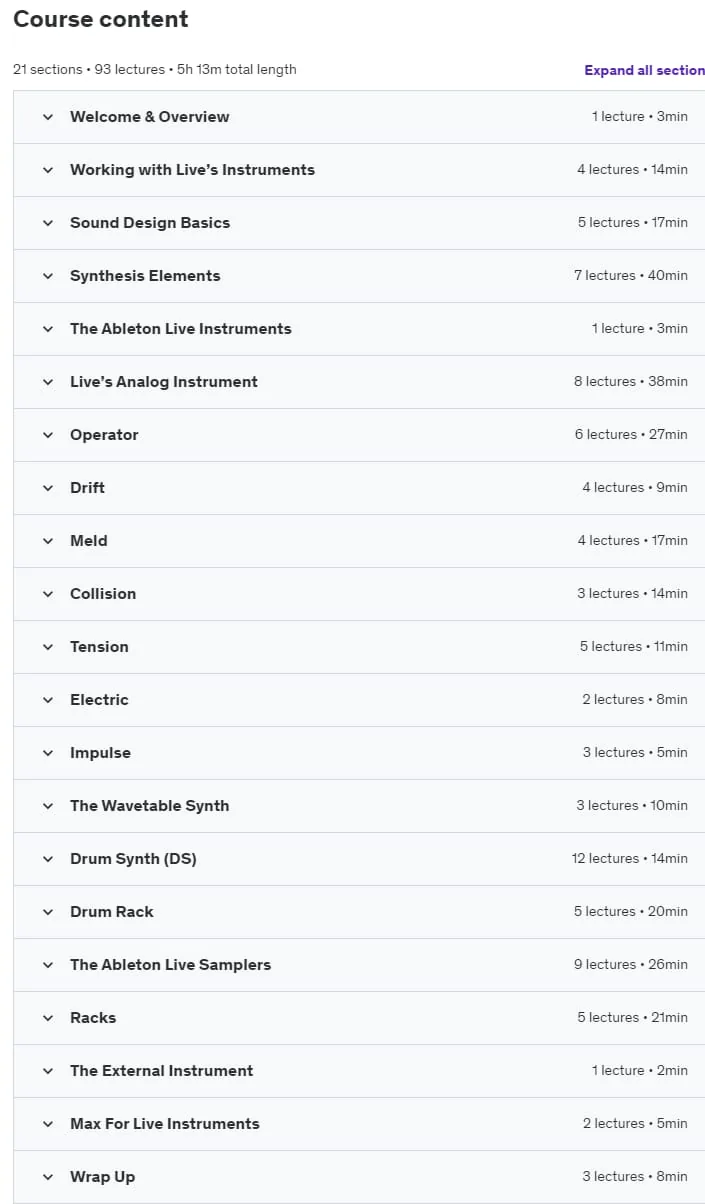Open the Meld section
The width and height of the screenshot is (705, 1204).
pyautogui.click(x=359, y=541)
